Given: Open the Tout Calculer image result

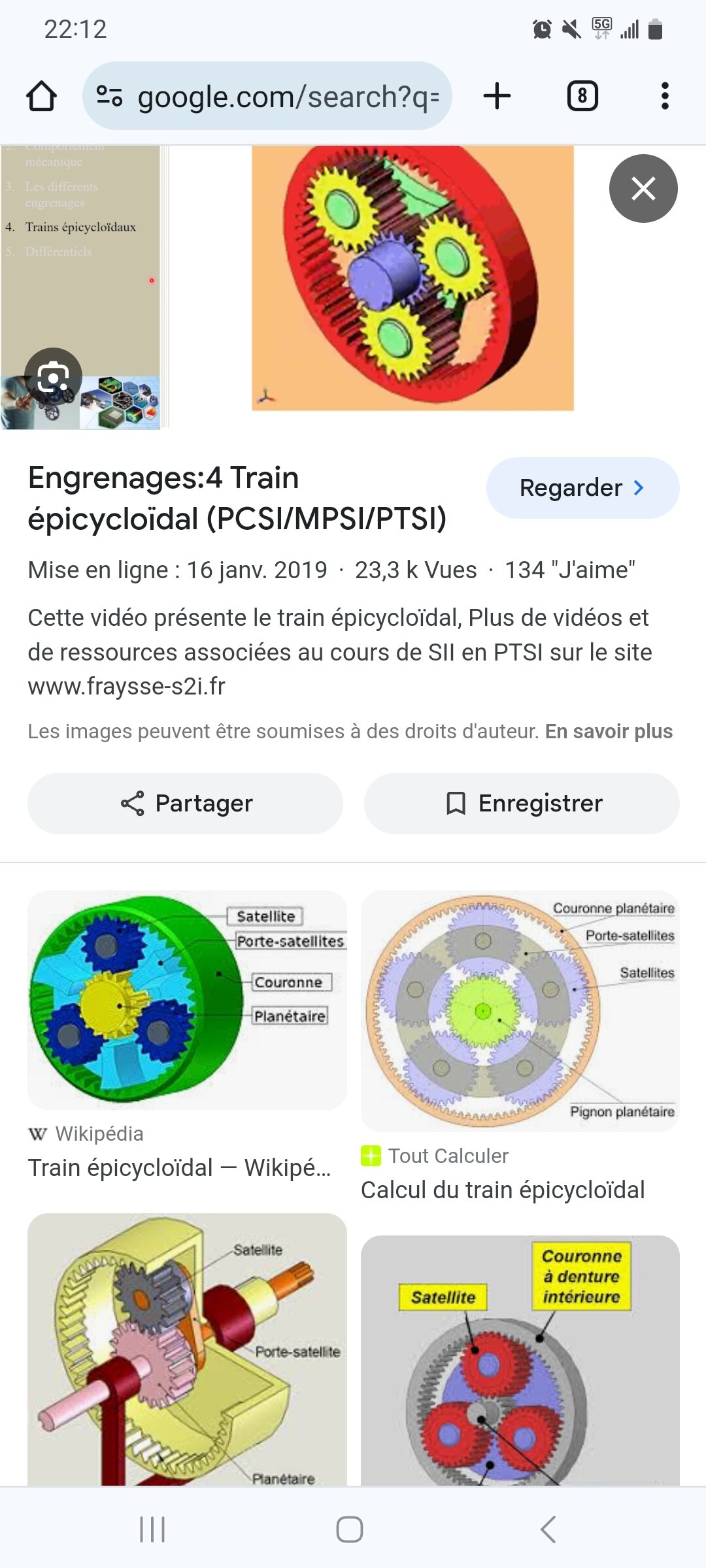Looking at the screenshot, I should [x=520, y=1011].
